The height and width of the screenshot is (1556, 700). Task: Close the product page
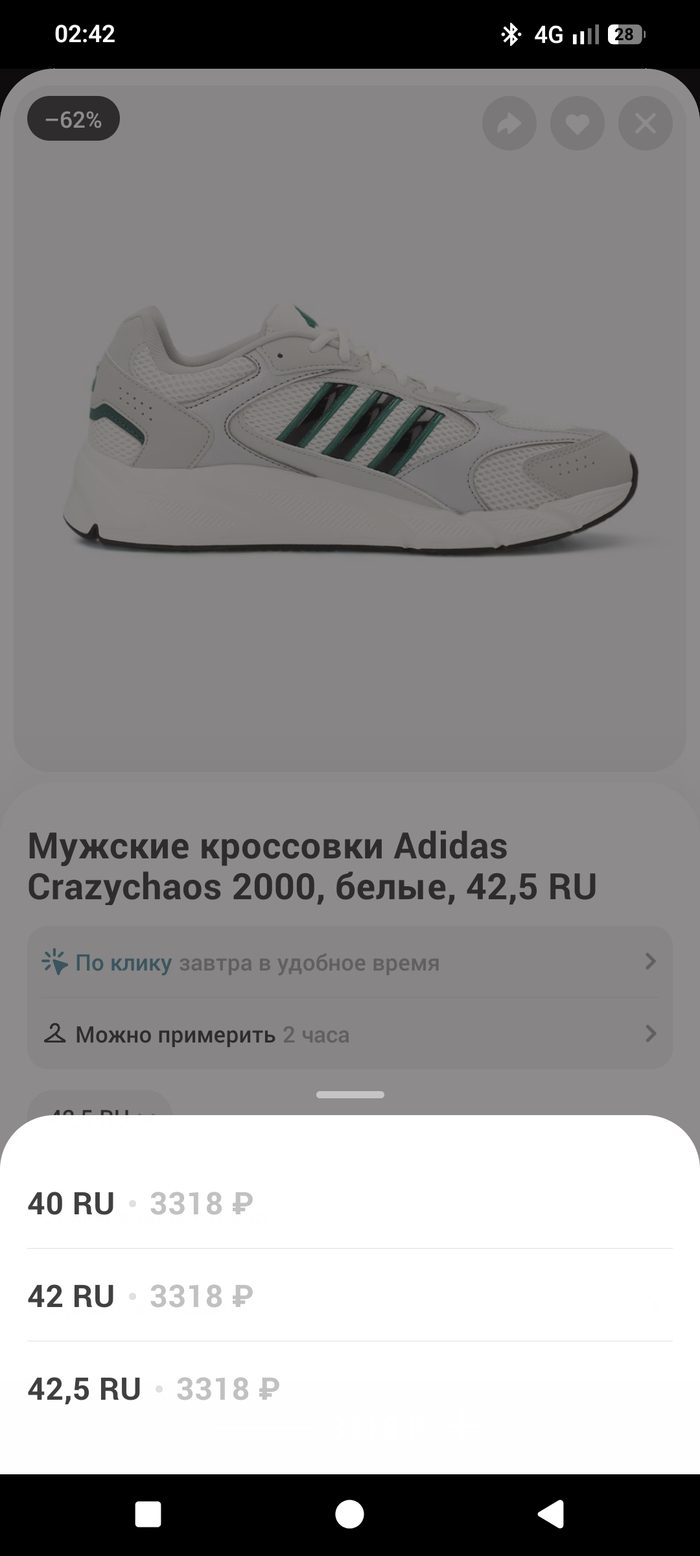tap(645, 124)
